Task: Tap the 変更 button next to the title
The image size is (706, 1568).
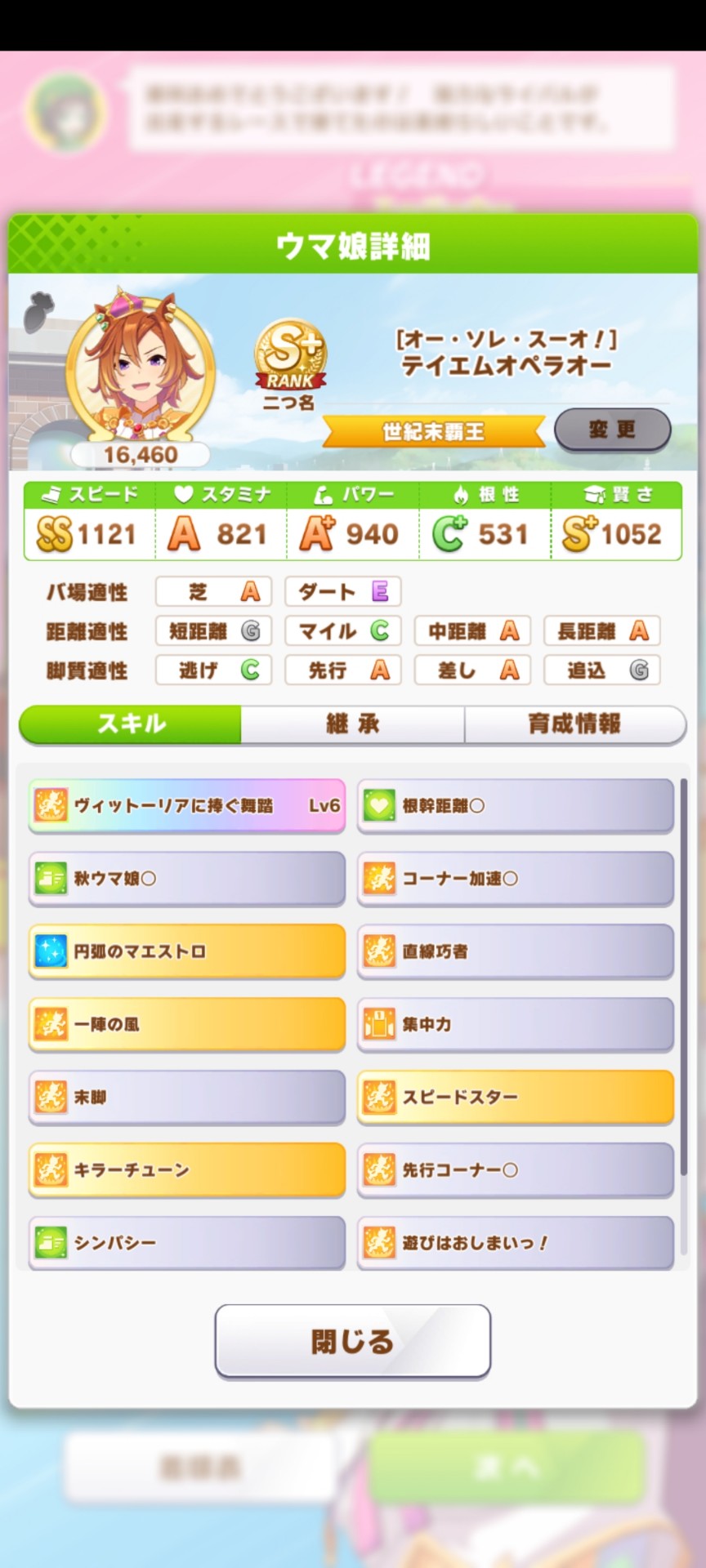Action: [x=612, y=430]
